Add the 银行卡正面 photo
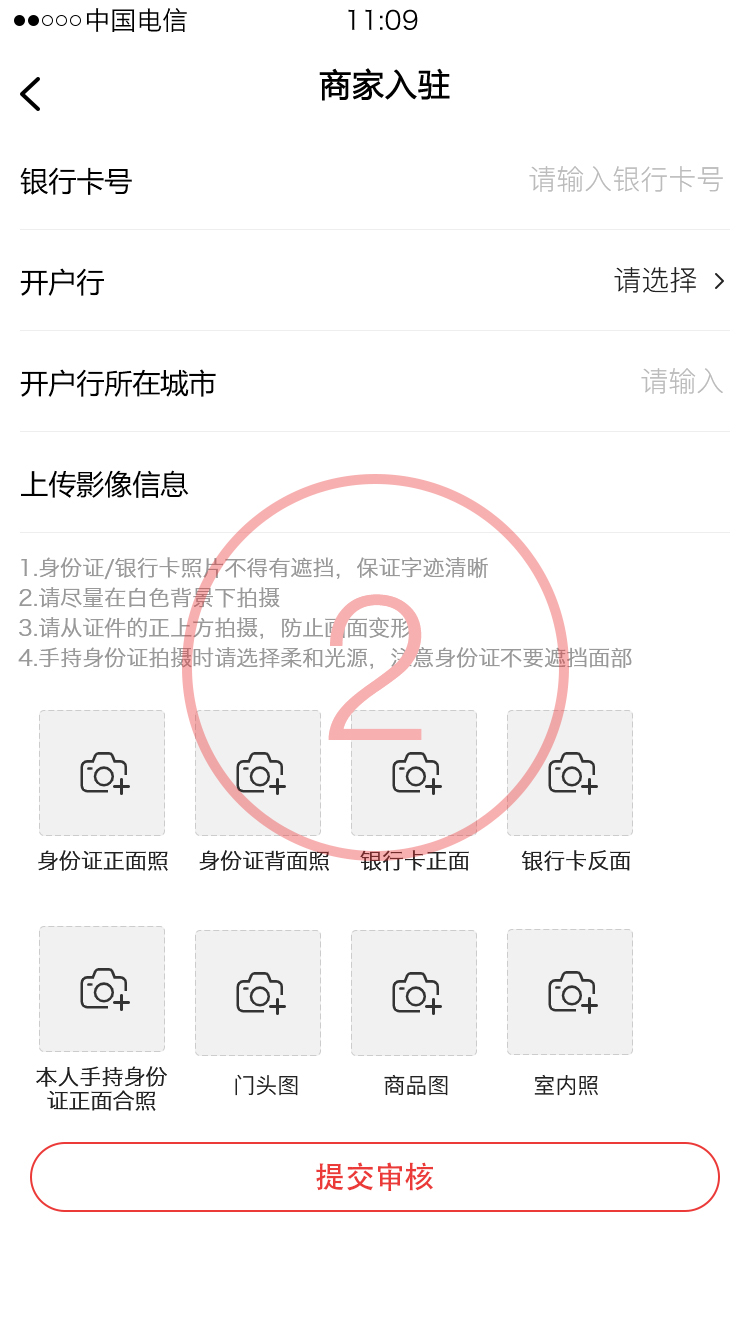 tap(414, 773)
